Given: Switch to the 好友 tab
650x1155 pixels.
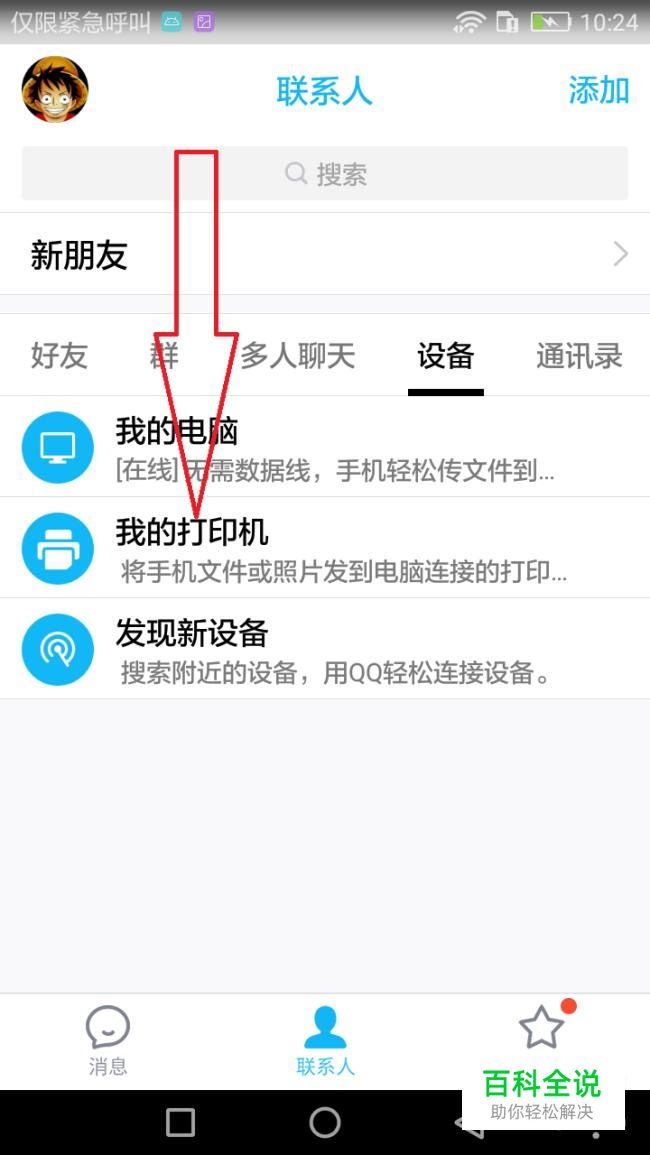Looking at the screenshot, I should coord(59,356).
